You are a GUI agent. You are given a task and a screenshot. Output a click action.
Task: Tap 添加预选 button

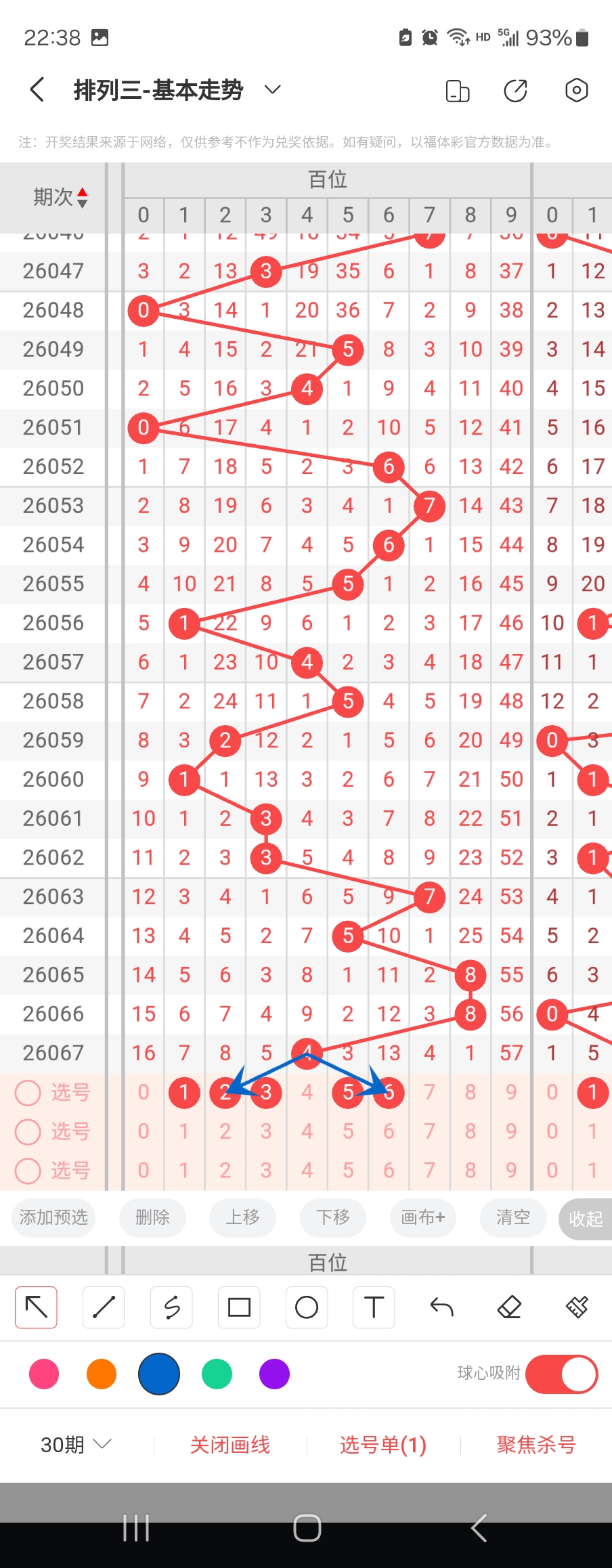pos(53,1217)
